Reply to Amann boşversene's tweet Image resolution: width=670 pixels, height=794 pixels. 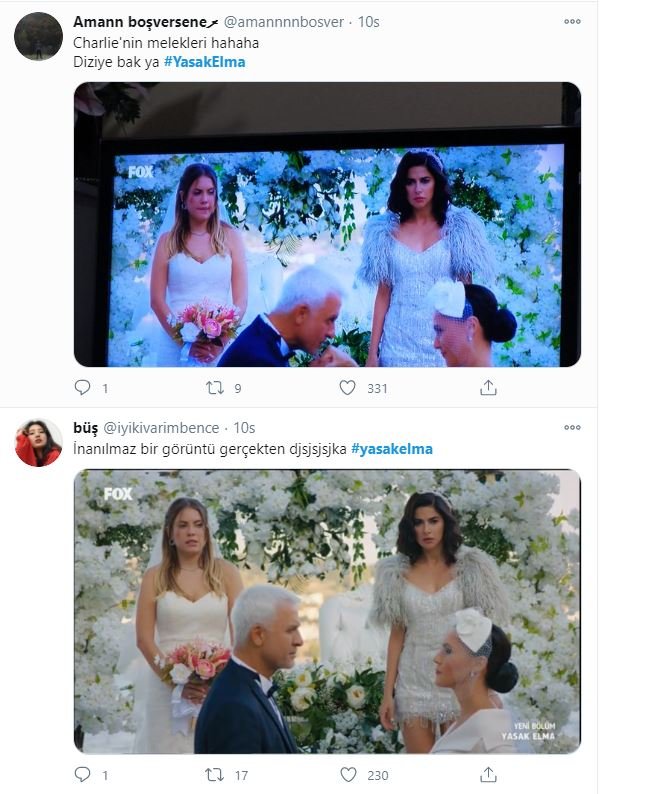[84, 387]
